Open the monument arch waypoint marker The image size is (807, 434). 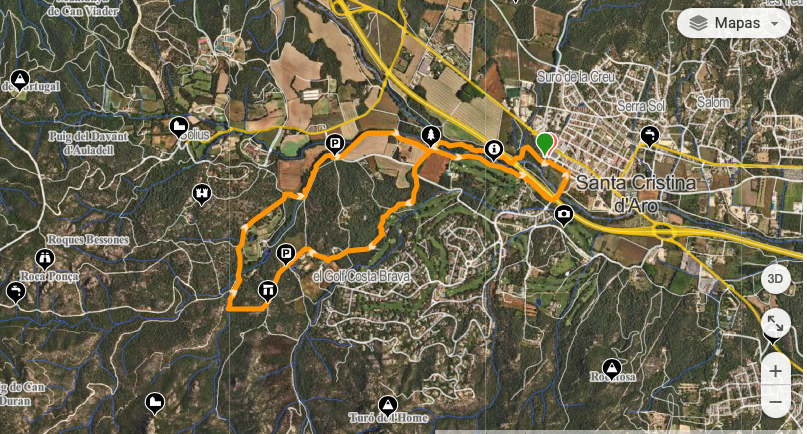coord(268,291)
